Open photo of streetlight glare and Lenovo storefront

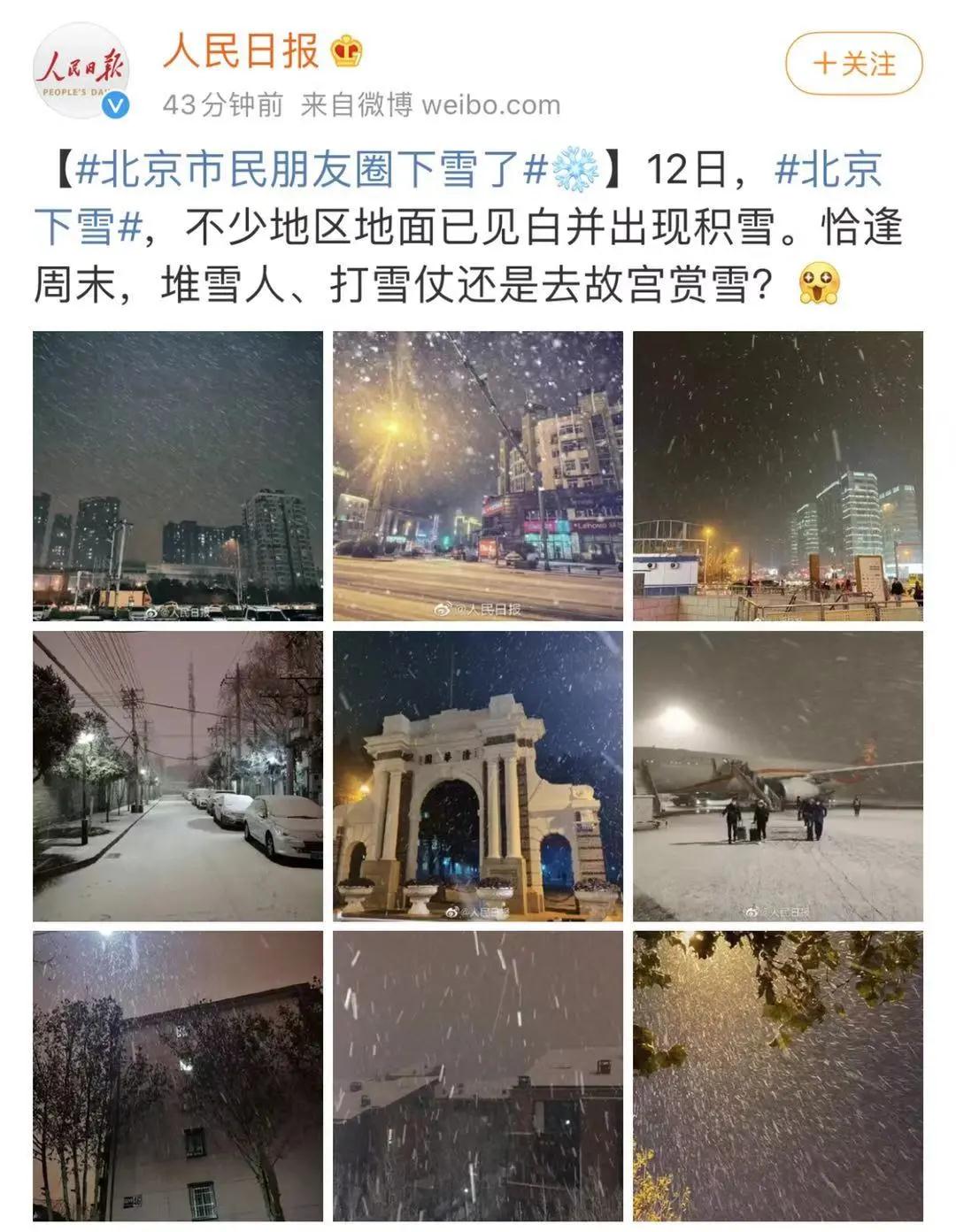[478, 476]
